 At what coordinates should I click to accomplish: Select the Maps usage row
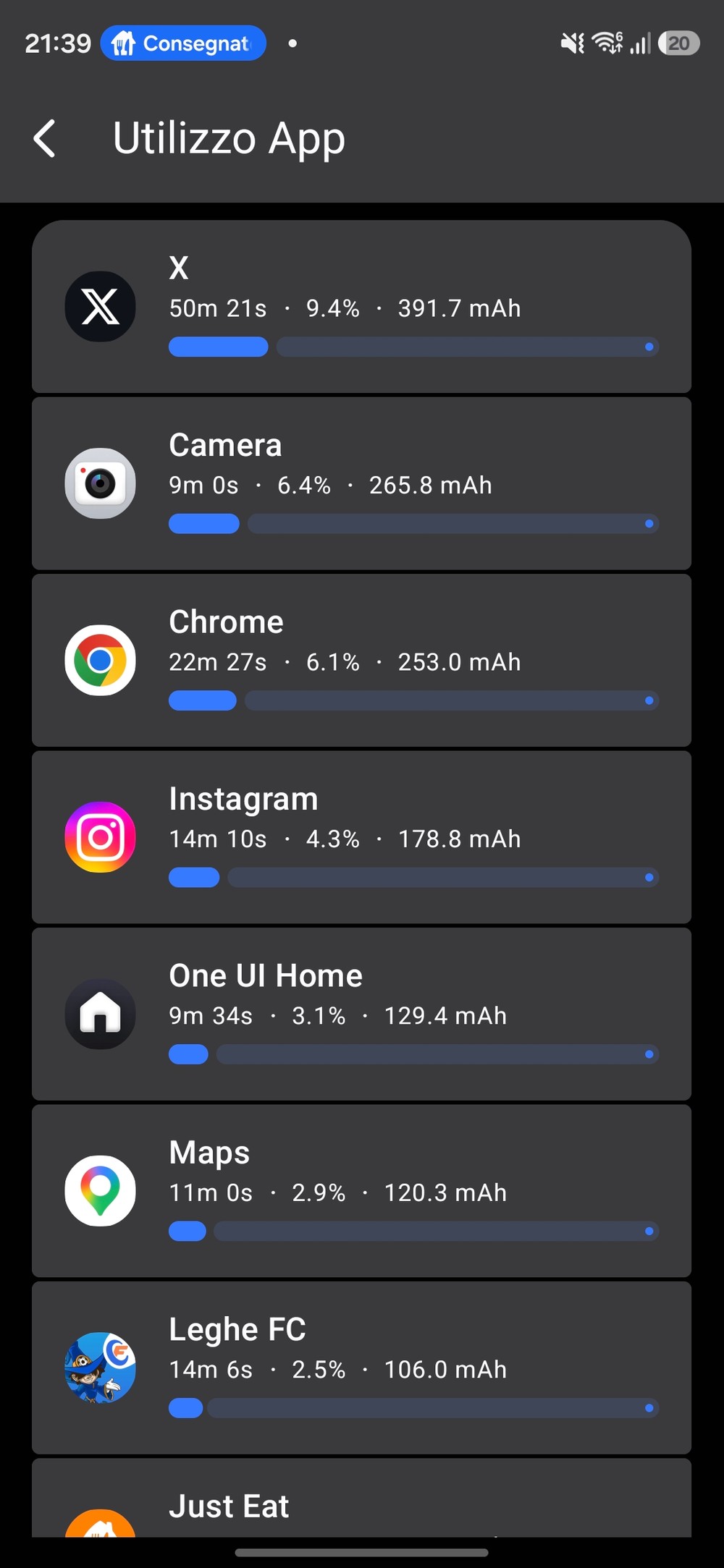(x=361, y=1191)
